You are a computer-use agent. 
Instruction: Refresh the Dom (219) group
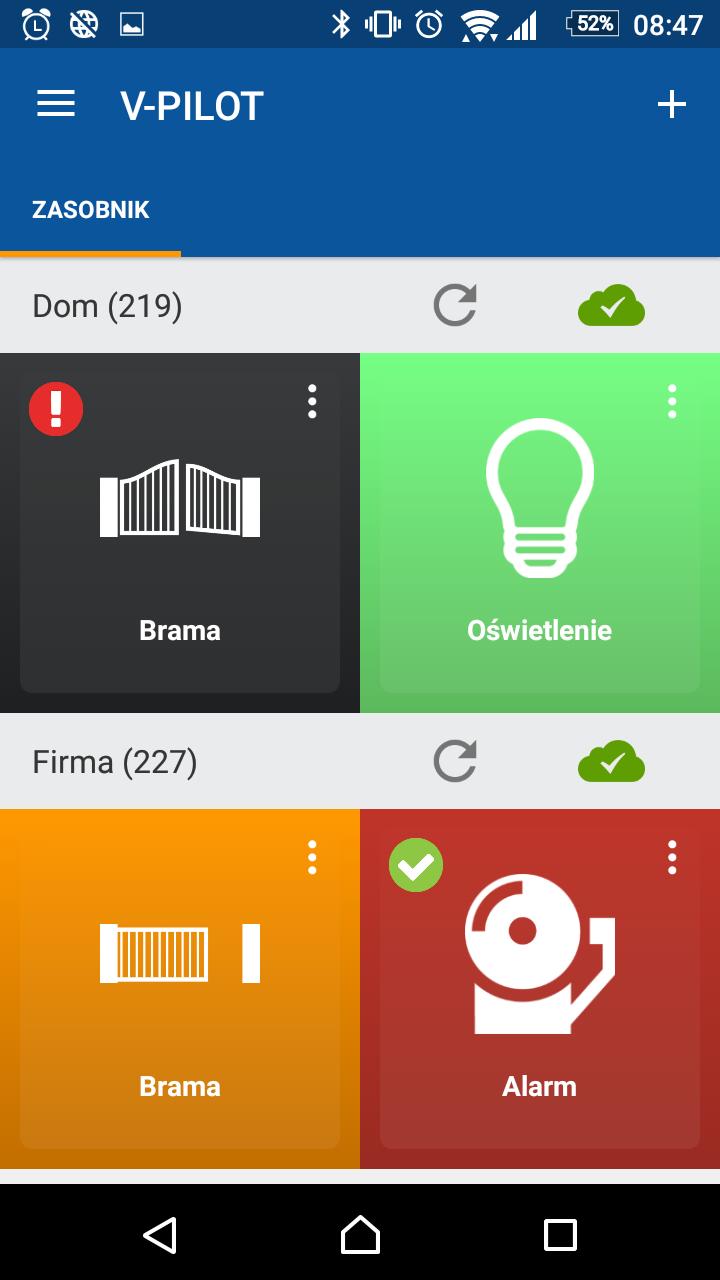[455, 305]
